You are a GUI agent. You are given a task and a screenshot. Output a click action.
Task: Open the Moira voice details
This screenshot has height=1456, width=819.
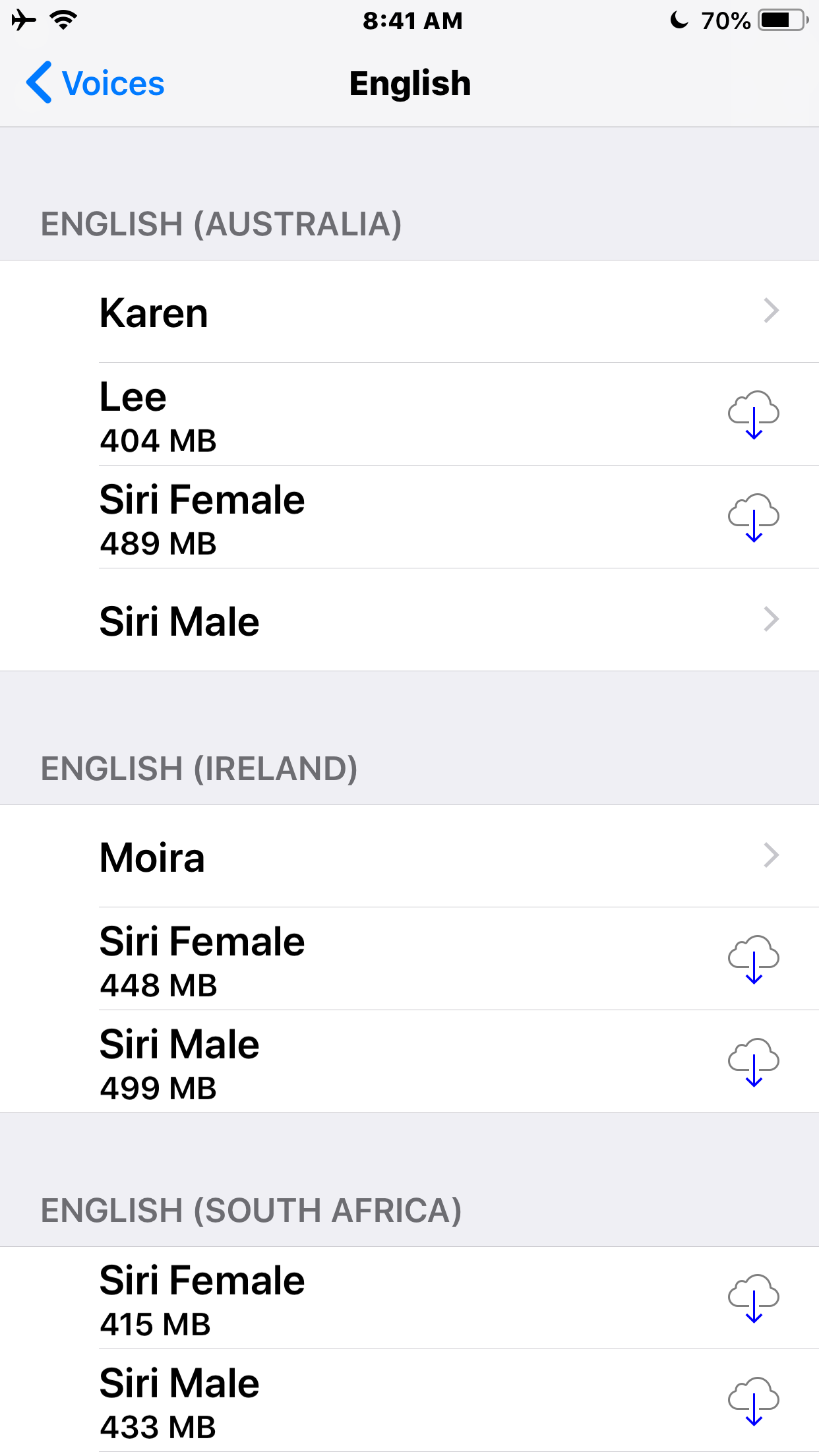409,857
